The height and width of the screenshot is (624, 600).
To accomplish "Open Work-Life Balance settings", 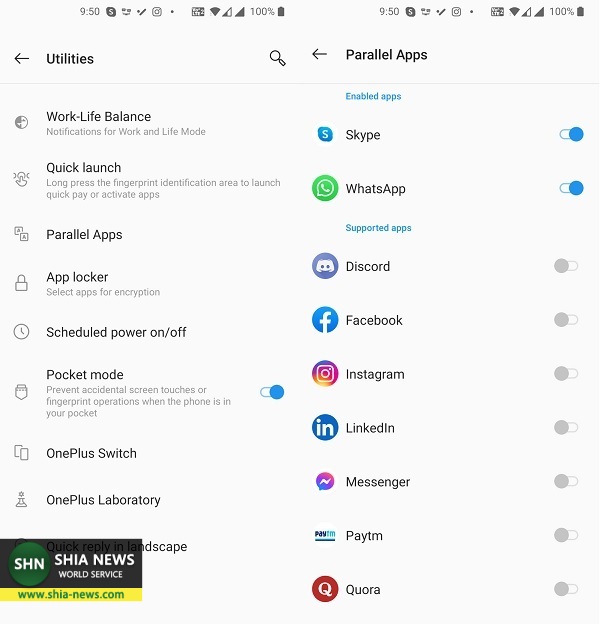I will click(x=98, y=122).
